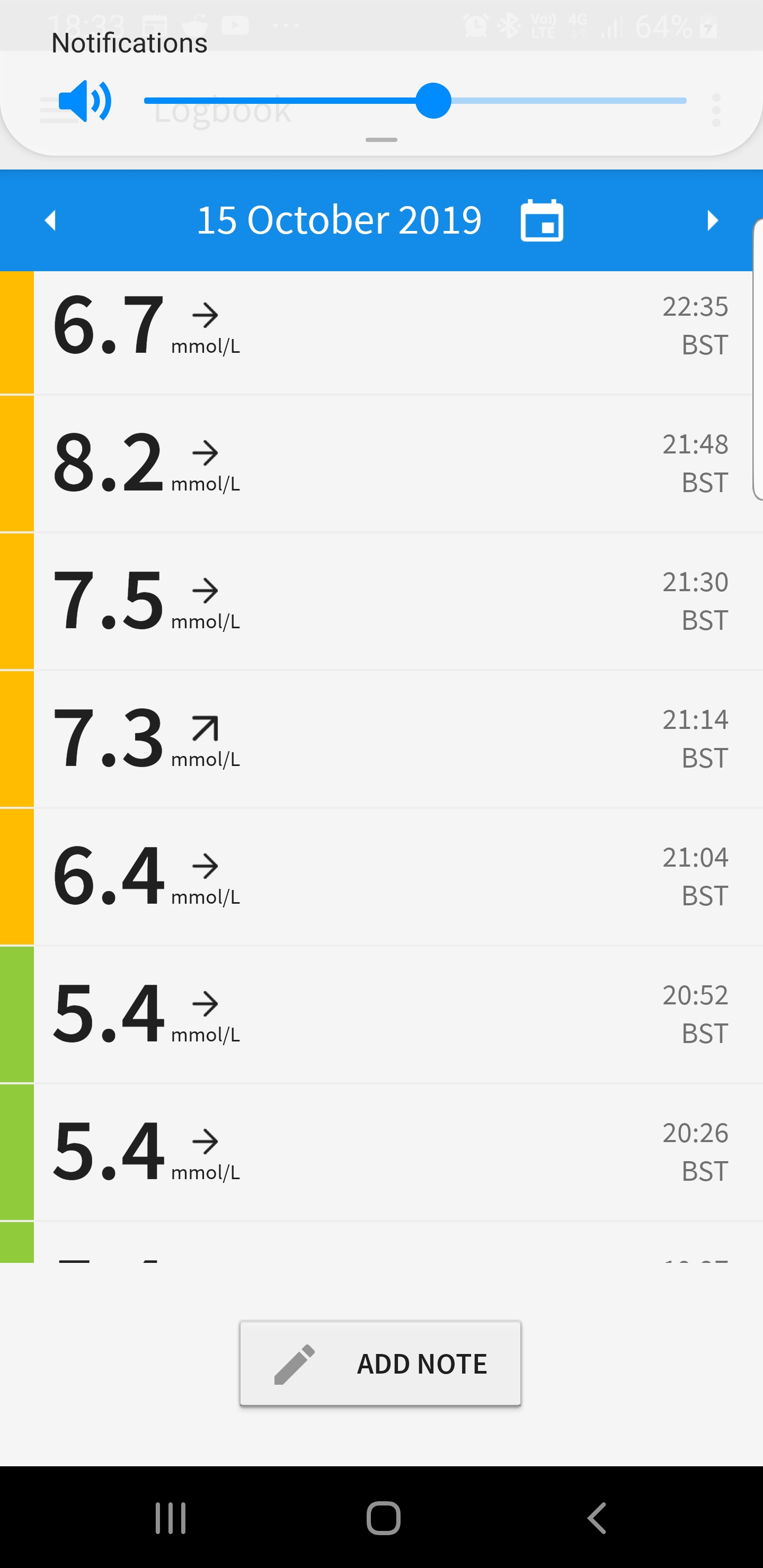
Task: Tap the notification volume slider track
Action: [x=415, y=101]
